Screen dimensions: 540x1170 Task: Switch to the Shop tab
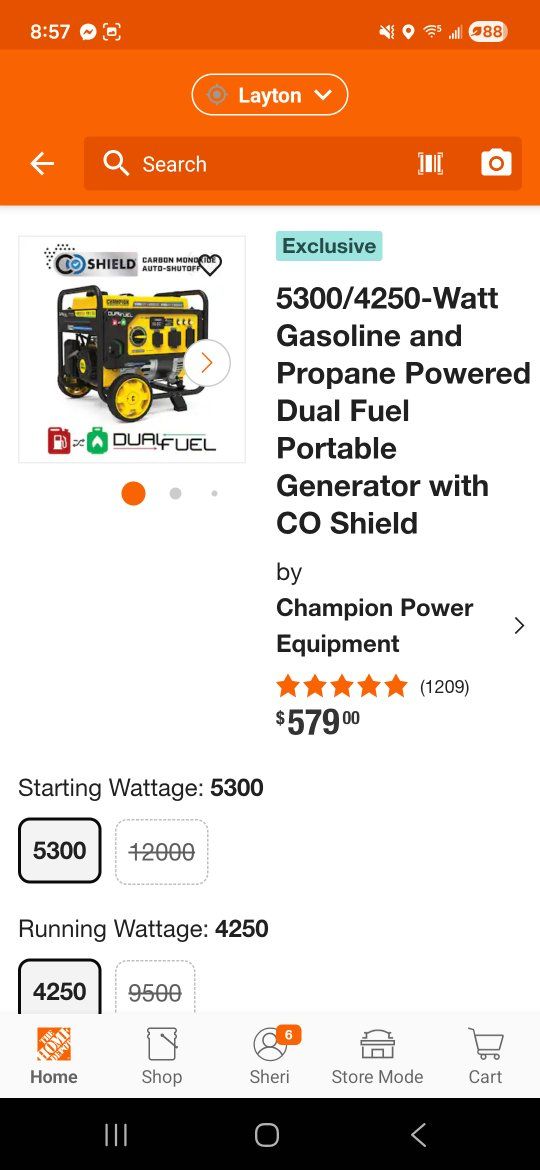[x=162, y=1056]
